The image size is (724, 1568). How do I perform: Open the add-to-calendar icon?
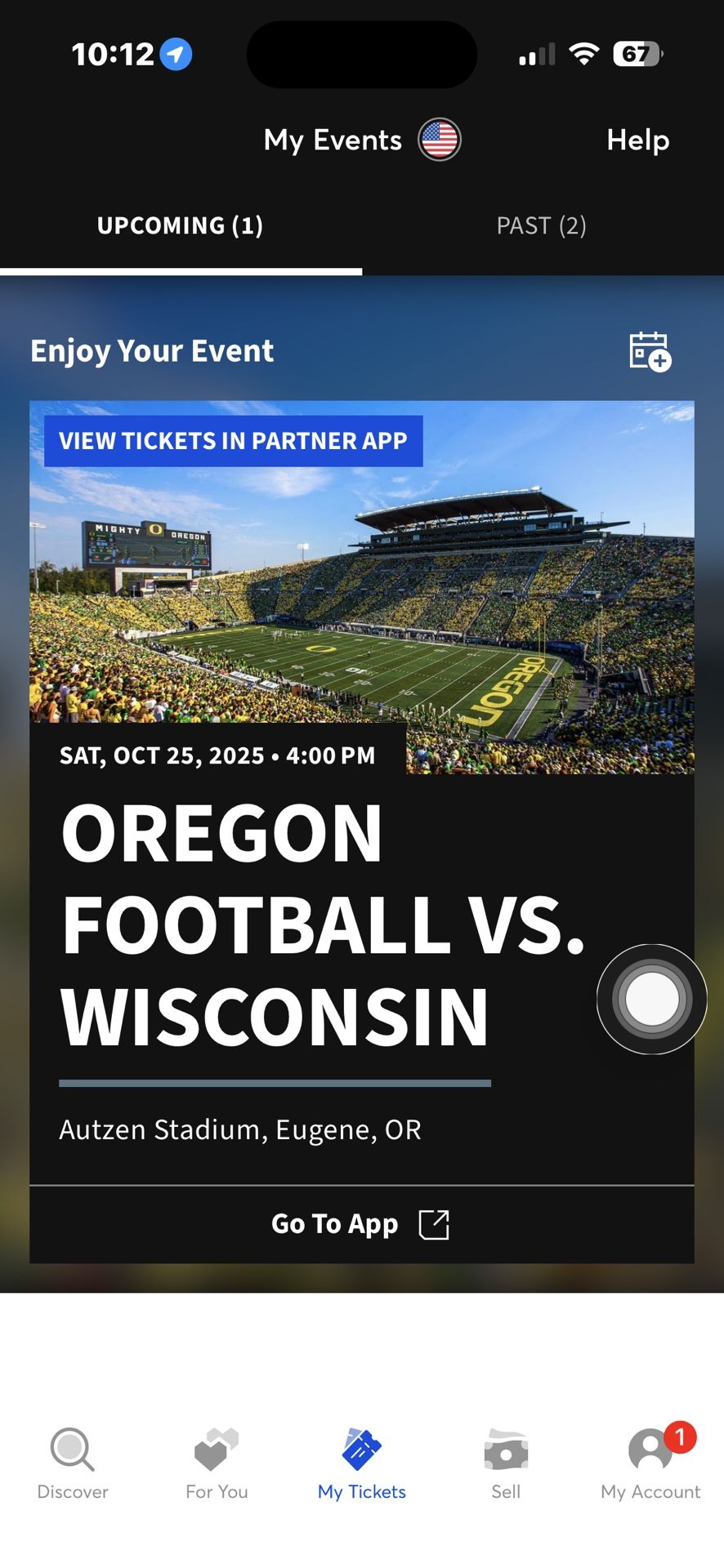(650, 351)
